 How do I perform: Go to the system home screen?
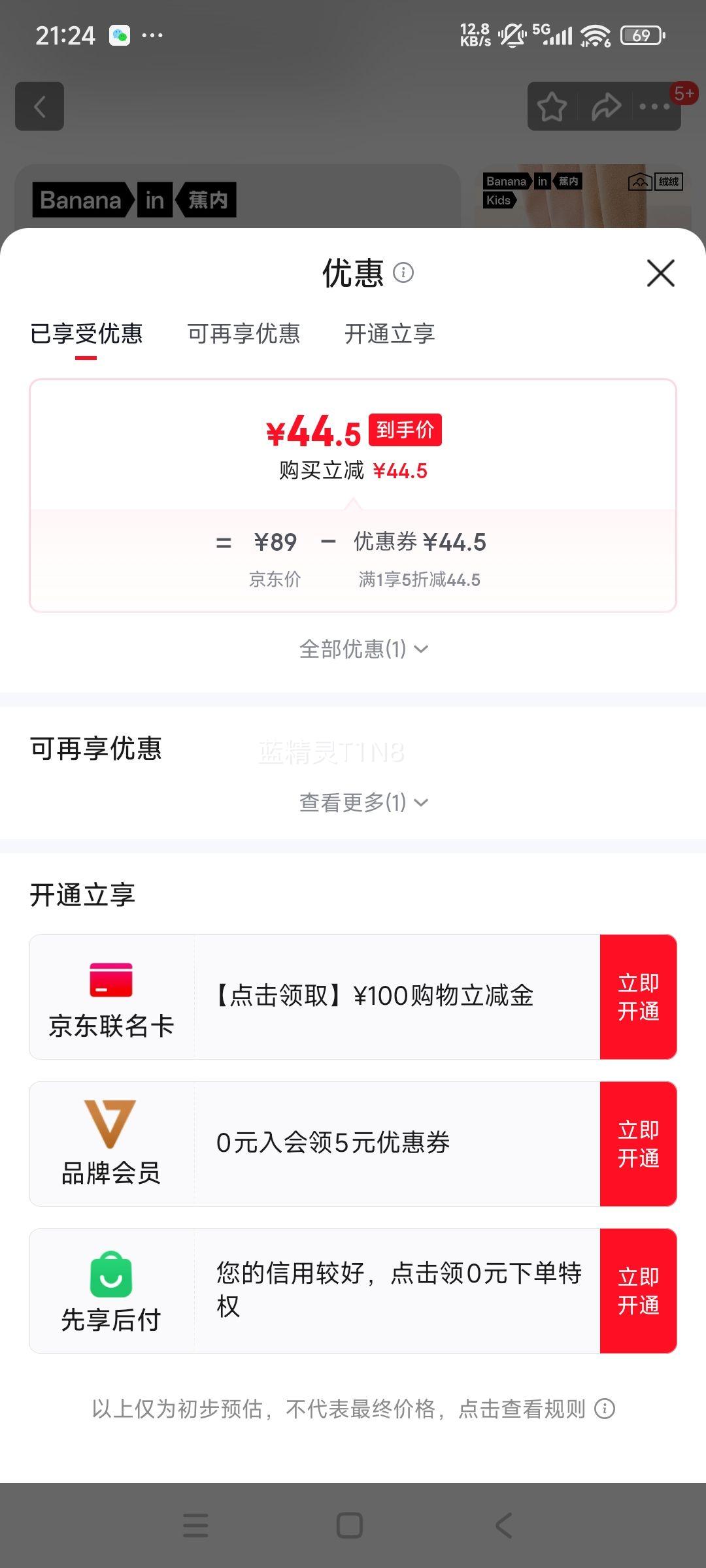pos(350,1526)
